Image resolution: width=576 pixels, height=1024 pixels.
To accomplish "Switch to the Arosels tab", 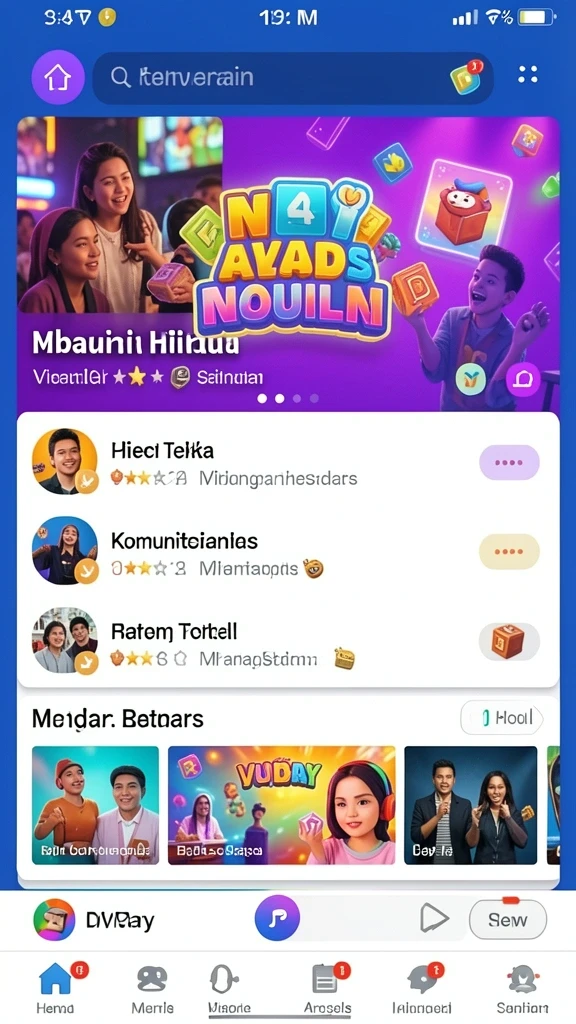I will click(328, 987).
